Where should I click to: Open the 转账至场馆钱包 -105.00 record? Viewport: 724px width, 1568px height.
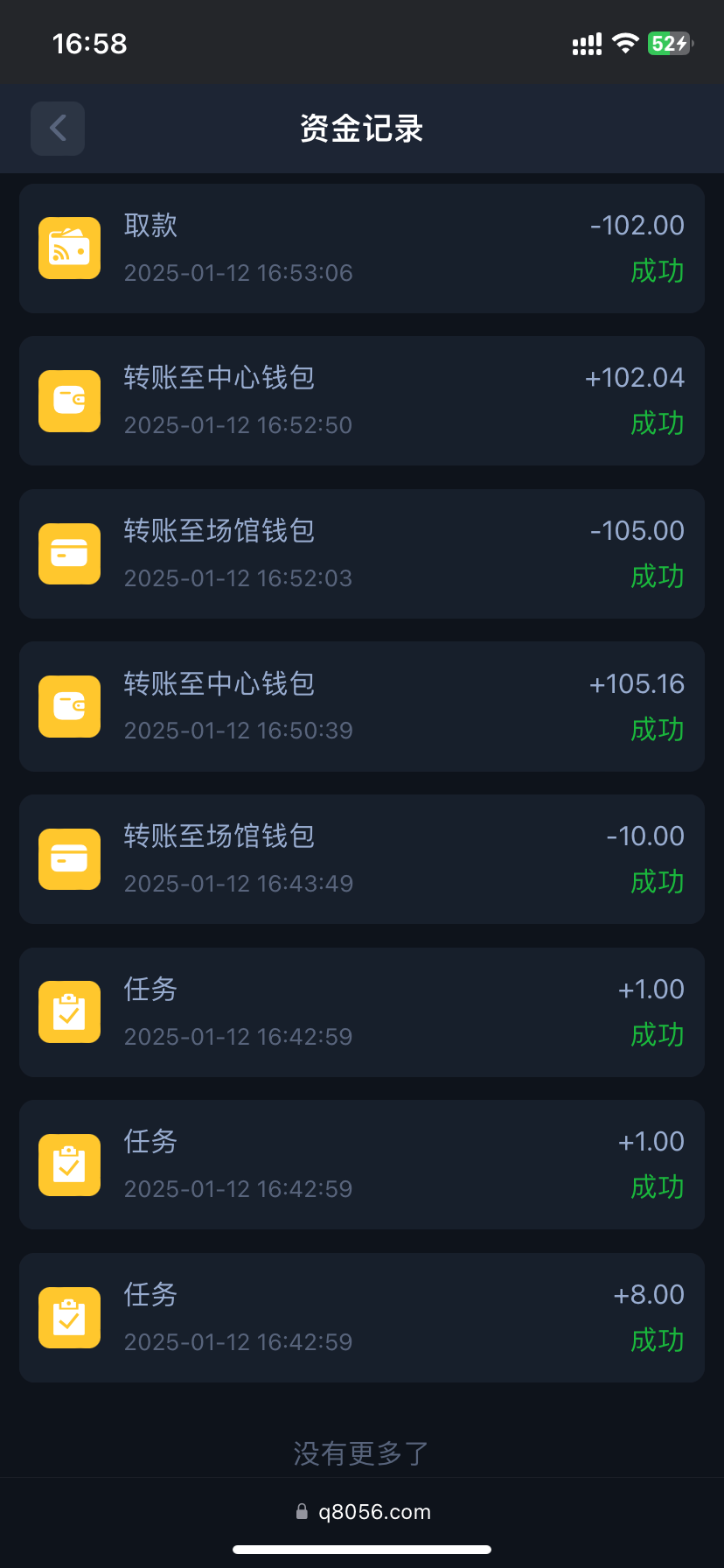tap(362, 554)
